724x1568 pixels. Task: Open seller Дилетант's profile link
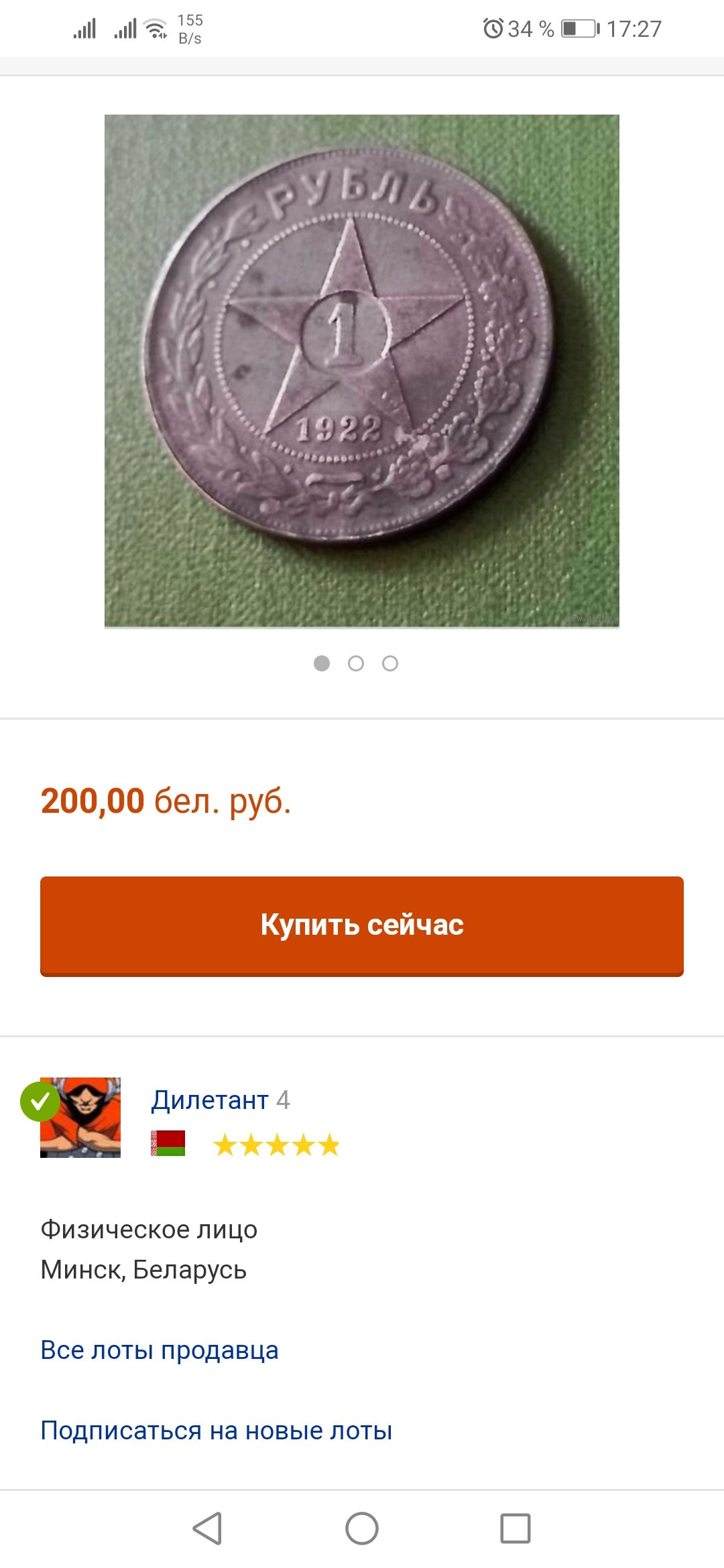(210, 1100)
